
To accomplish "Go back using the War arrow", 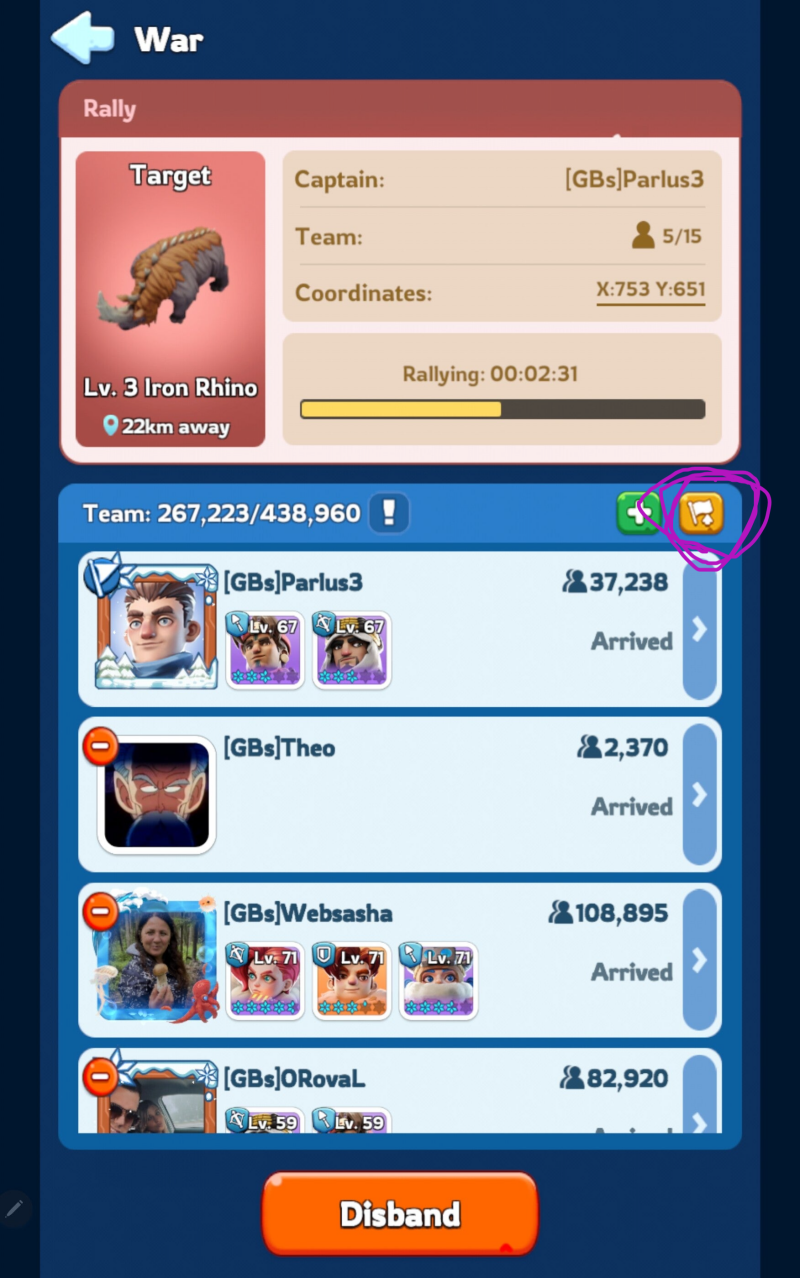I will coord(83,38).
